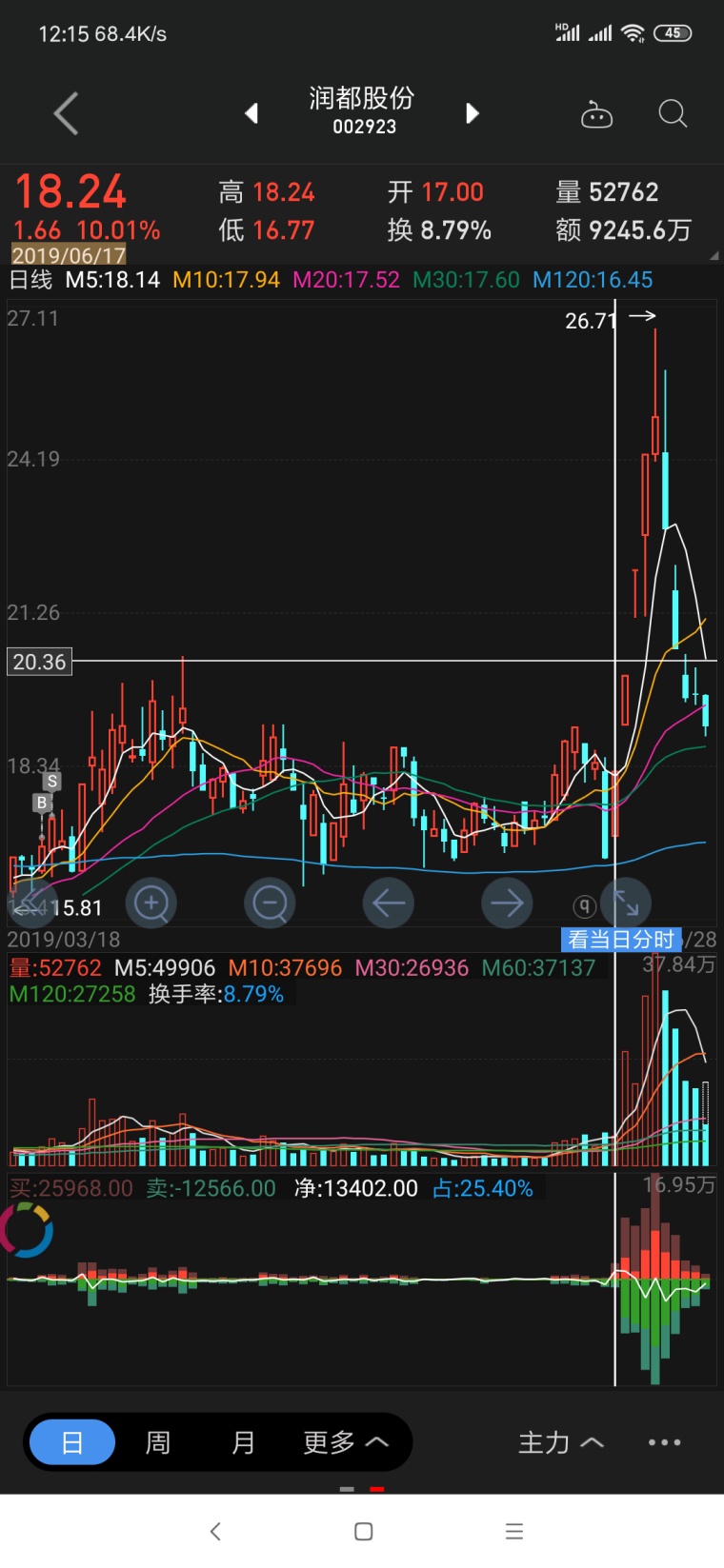Zoom in the K-line chart

151,902
